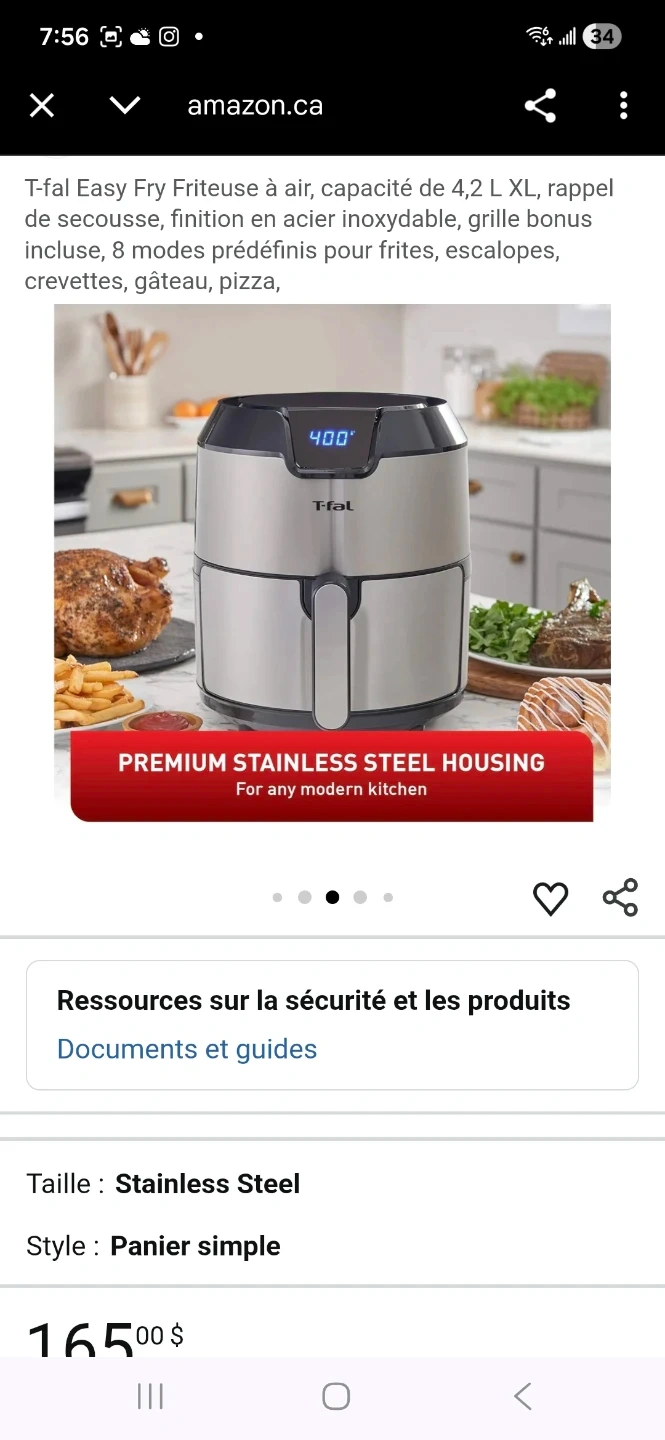The height and width of the screenshot is (1440, 665).
Task: Open Documents et guides link
Action: (187, 1049)
